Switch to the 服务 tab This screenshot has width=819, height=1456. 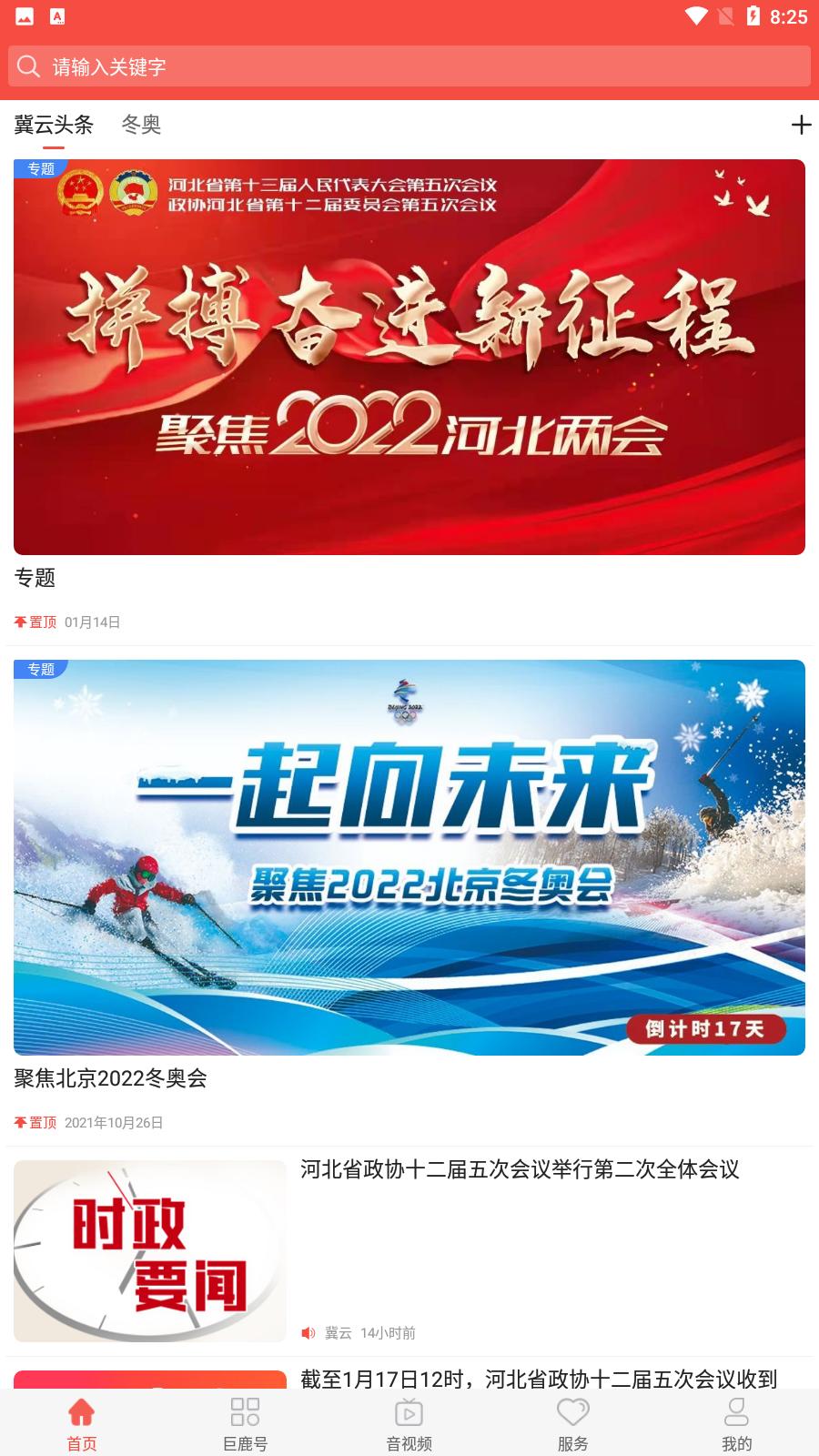pyautogui.click(x=573, y=1423)
